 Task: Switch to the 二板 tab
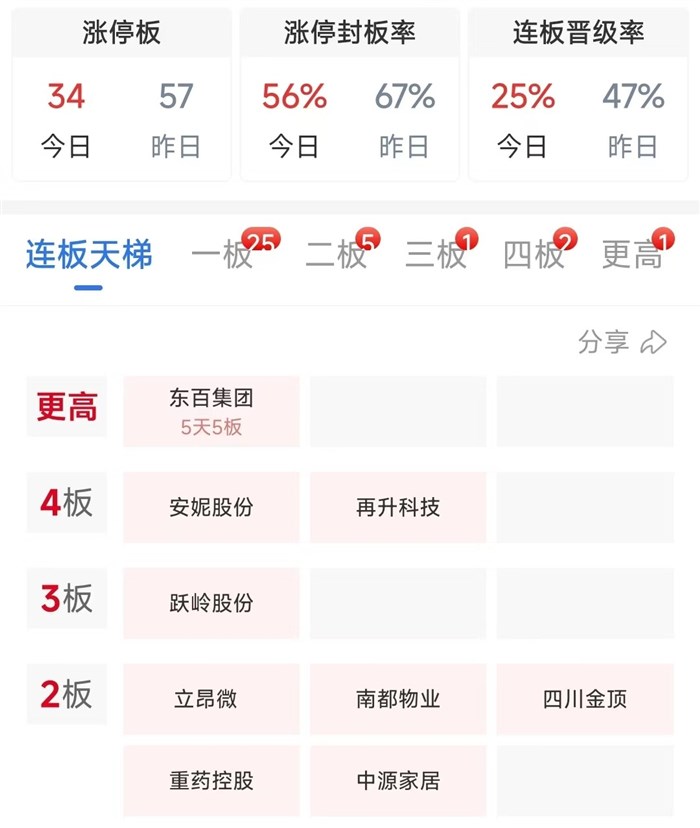point(336,256)
